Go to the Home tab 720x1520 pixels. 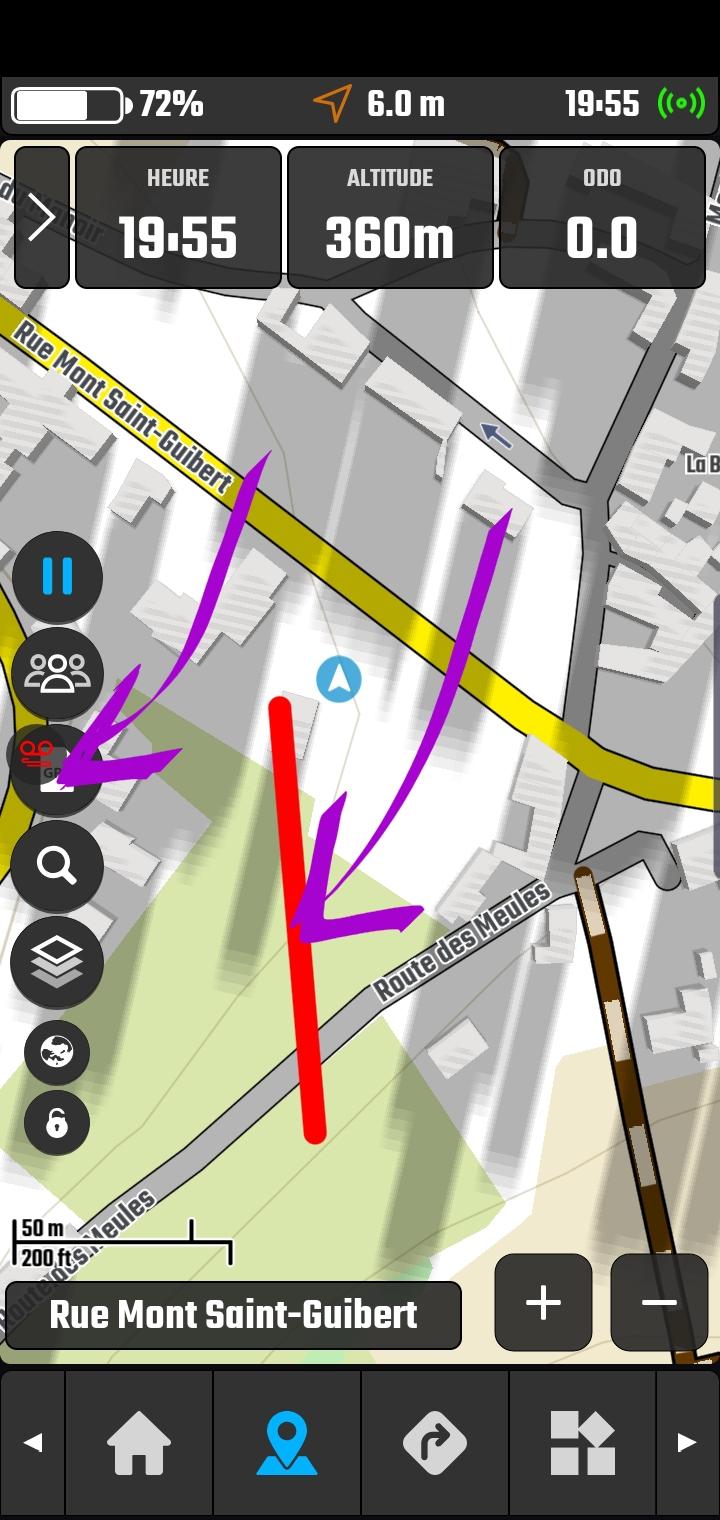(x=139, y=1442)
